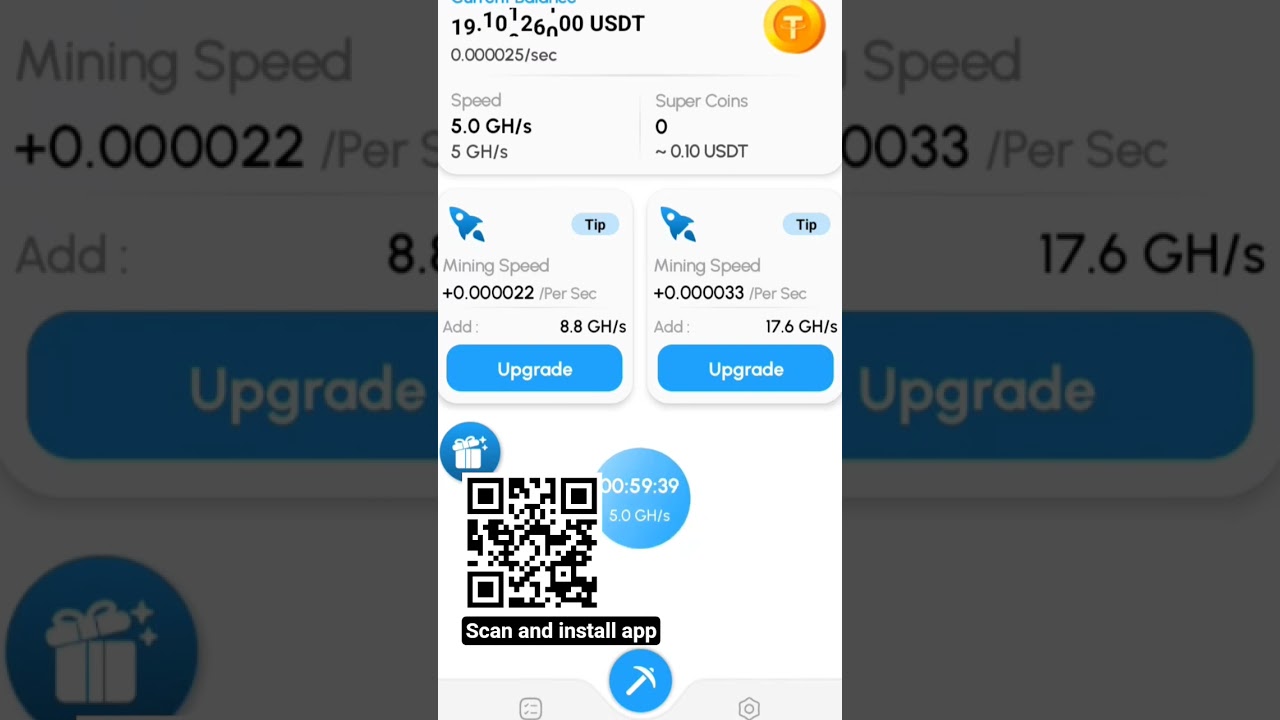Open Tip on the +0.000033 speed card
The width and height of the screenshot is (1280, 720).
(806, 224)
